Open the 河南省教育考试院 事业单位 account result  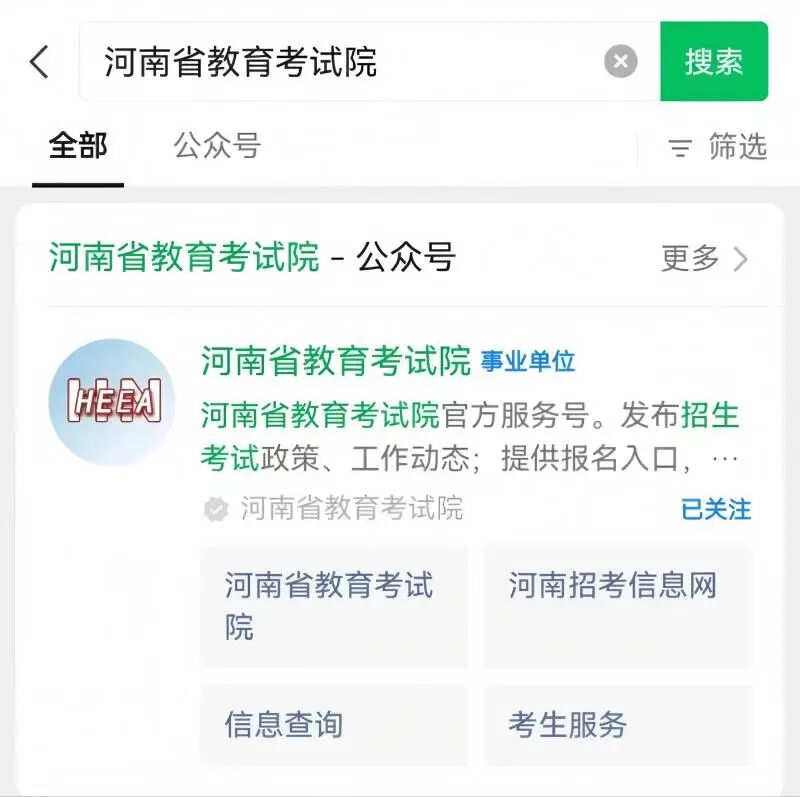coord(336,360)
